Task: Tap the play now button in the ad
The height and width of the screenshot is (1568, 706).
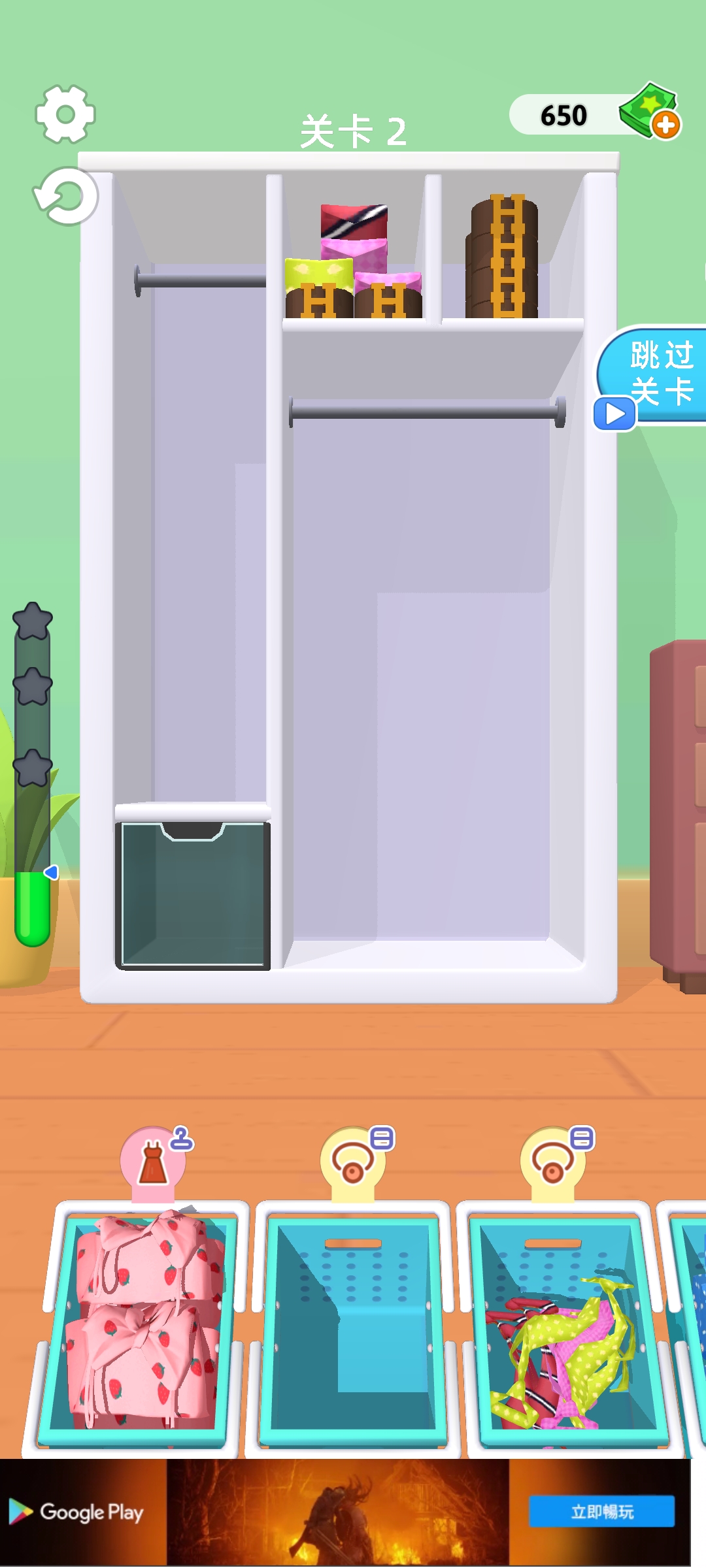Action: click(x=601, y=1511)
